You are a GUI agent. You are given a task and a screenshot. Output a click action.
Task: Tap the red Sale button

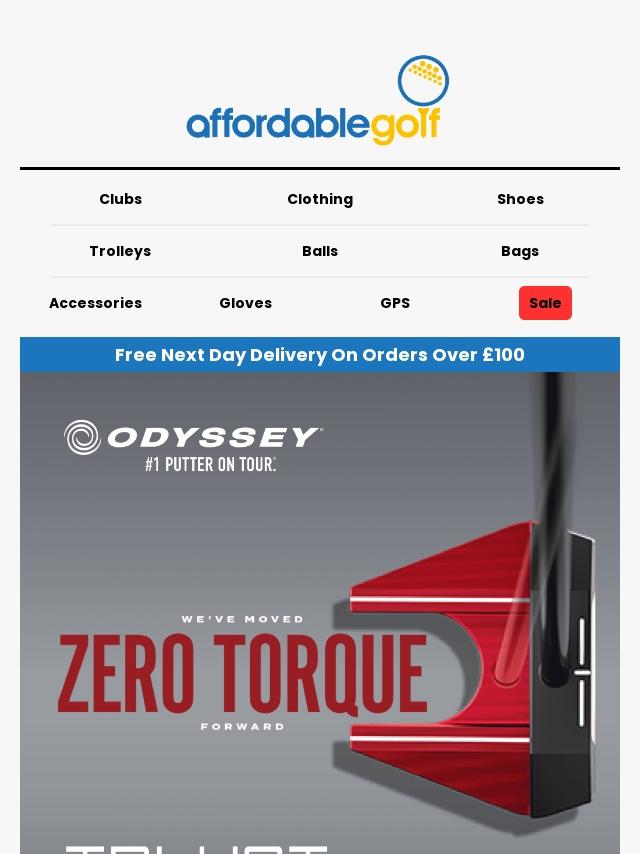click(545, 303)
